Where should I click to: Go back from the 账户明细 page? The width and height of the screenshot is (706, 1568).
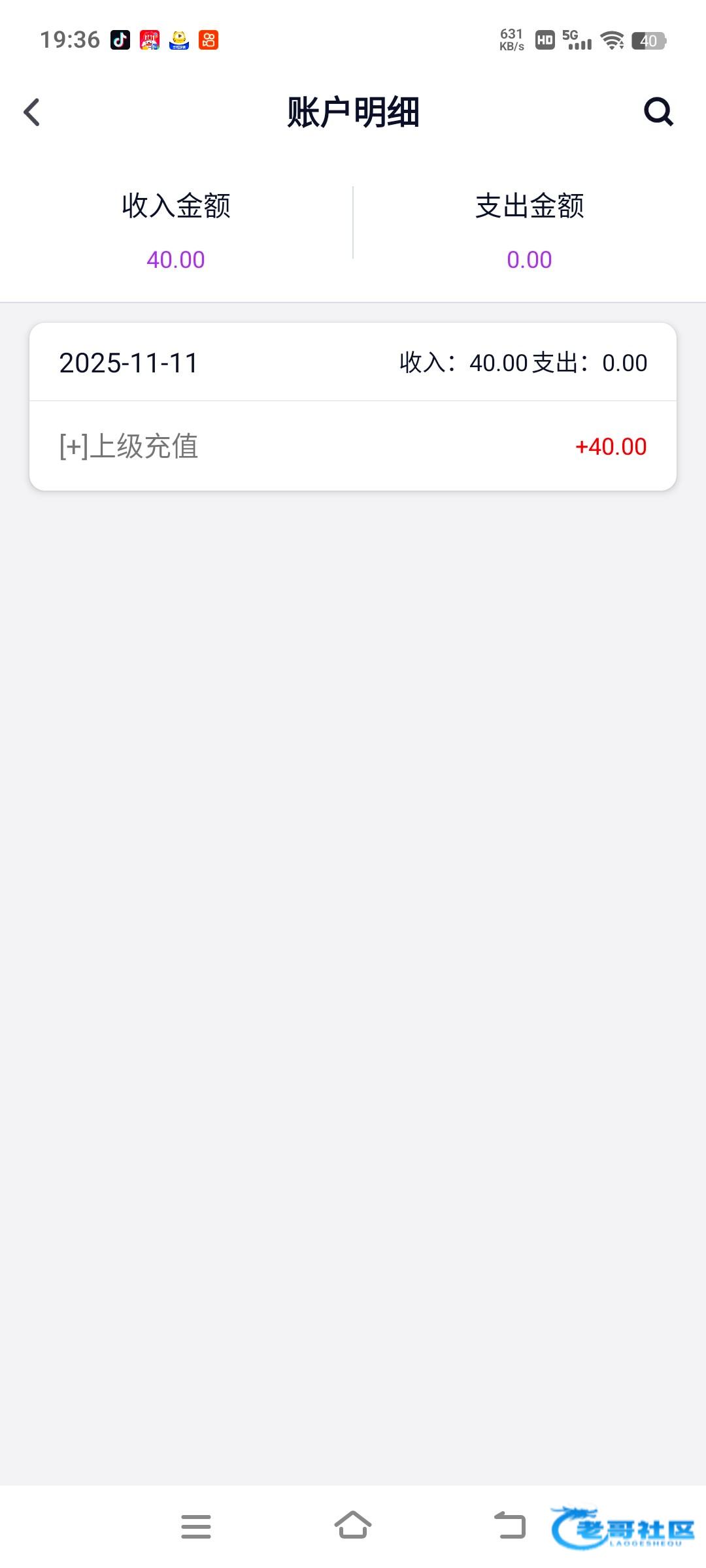pos(31,112)
